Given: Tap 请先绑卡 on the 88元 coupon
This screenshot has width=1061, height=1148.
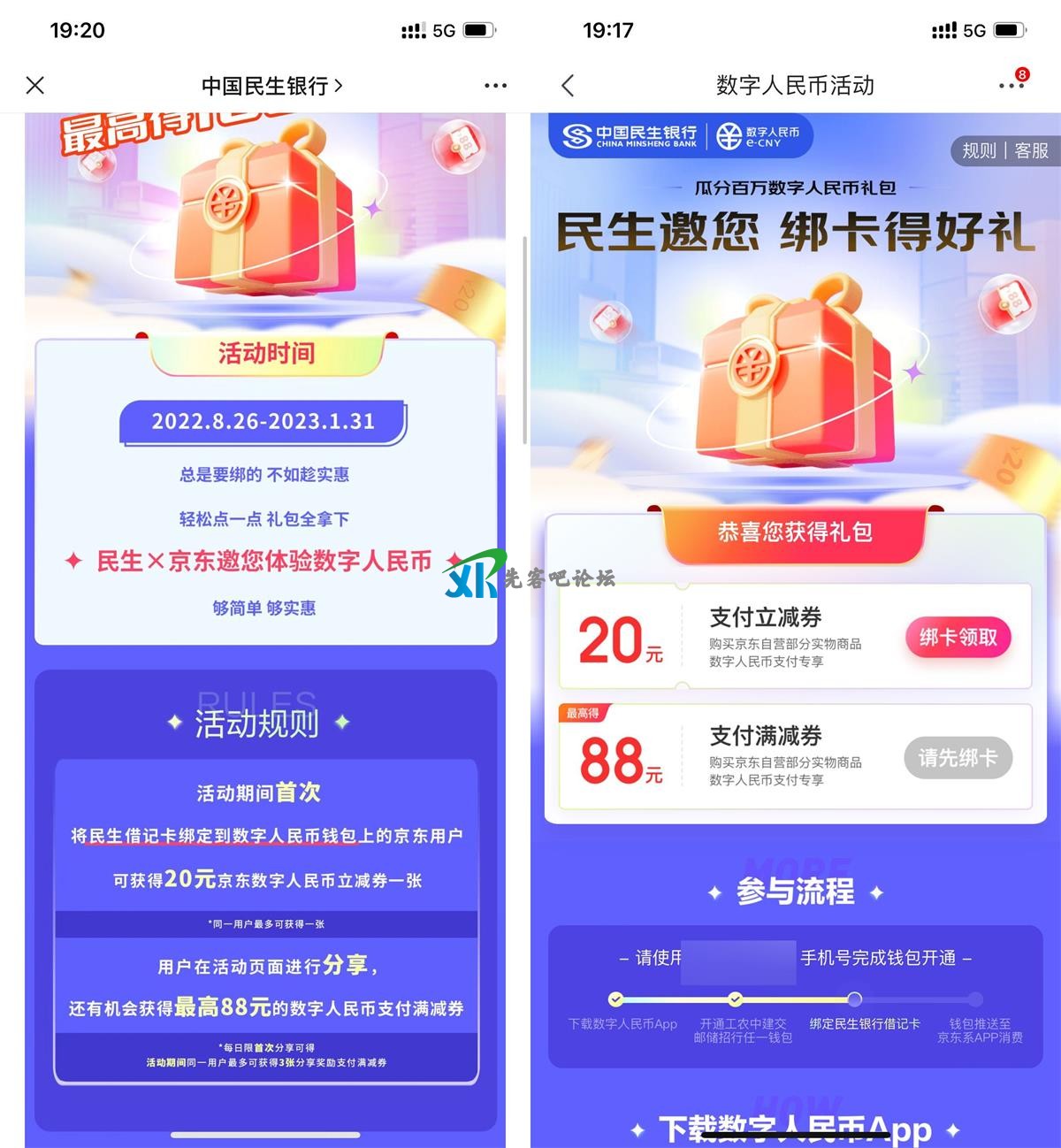Looking at the screenshot, I should (958, 758).
